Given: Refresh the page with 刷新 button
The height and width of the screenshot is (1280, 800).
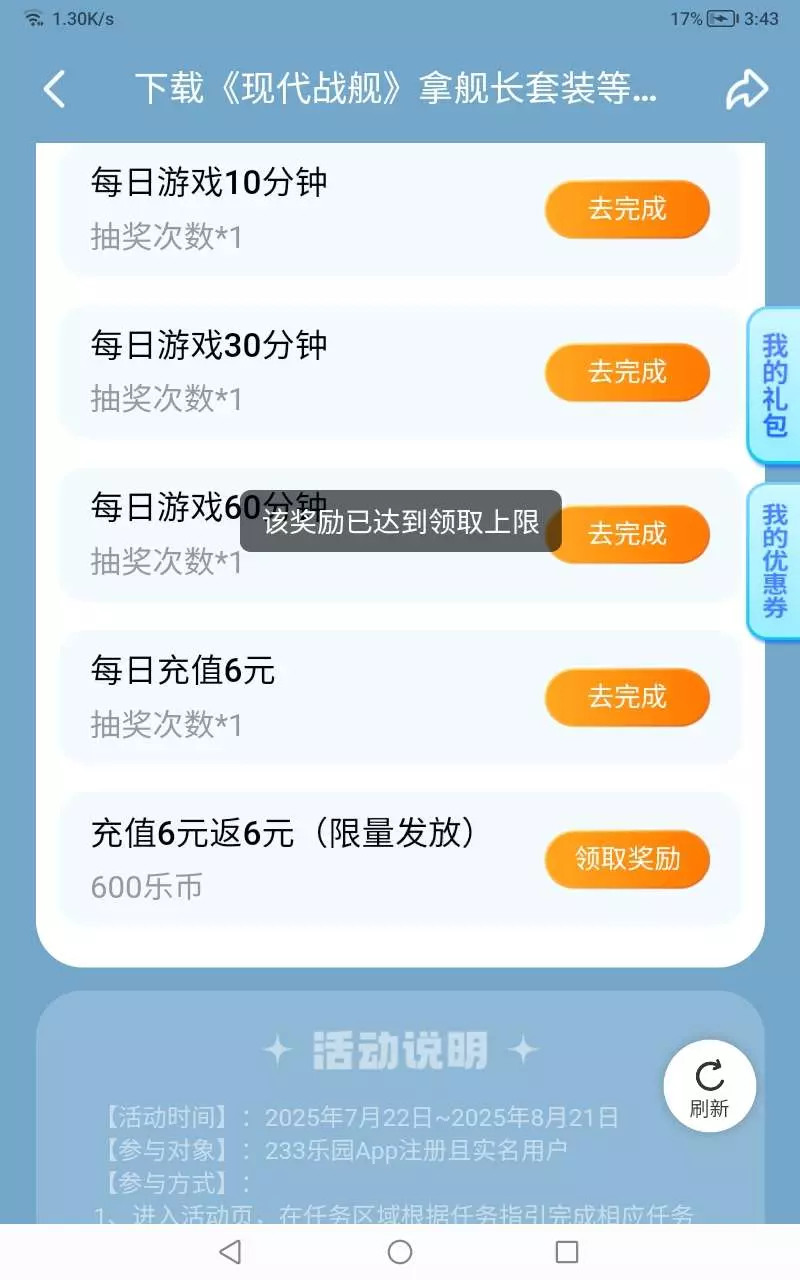Looking at the screenshot, I should click(709, 1087).
